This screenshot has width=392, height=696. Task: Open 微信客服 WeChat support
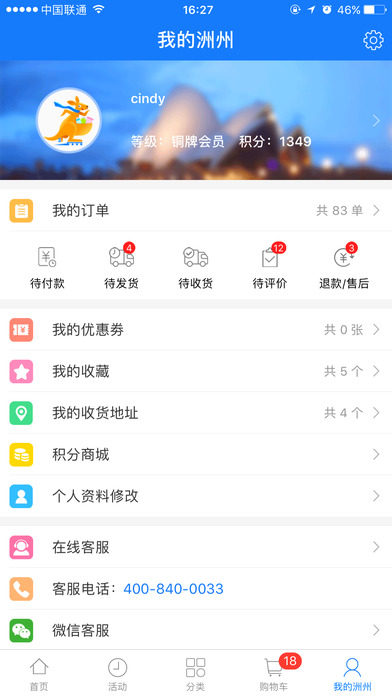[x=196, y=631]
